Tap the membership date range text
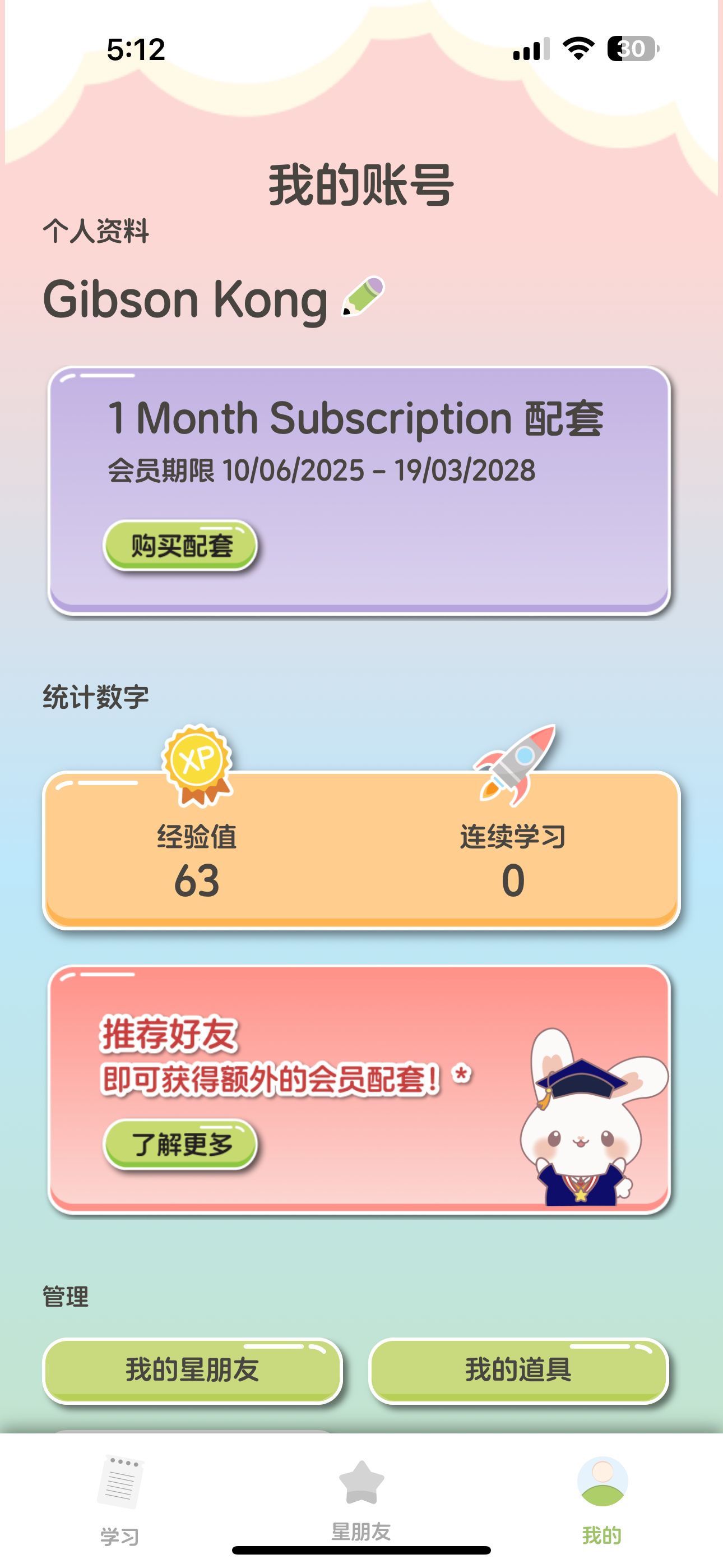 (321, 470)
